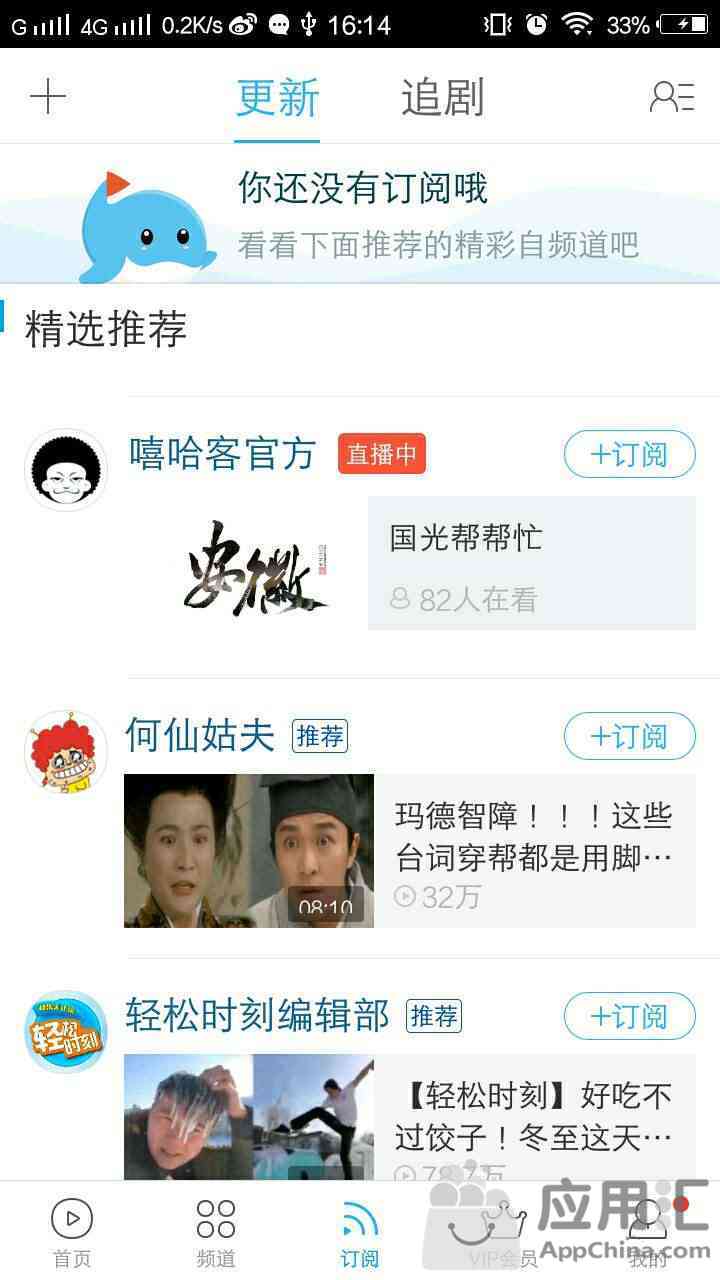720x1280 pixels.
Task: Select the 订阅 bottom tab
Action: pos(360,1232)
